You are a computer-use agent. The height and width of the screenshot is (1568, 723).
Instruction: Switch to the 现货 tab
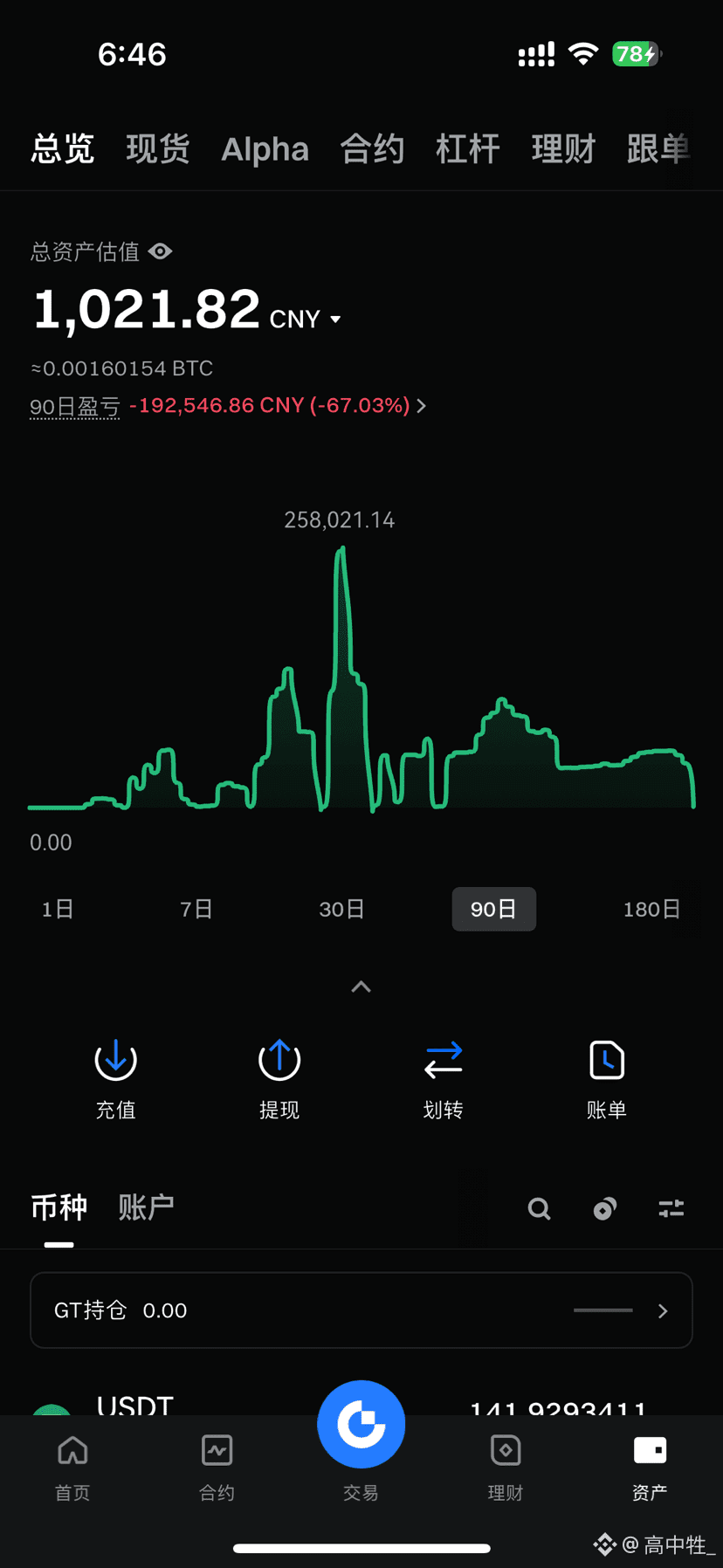click(157, 148)
